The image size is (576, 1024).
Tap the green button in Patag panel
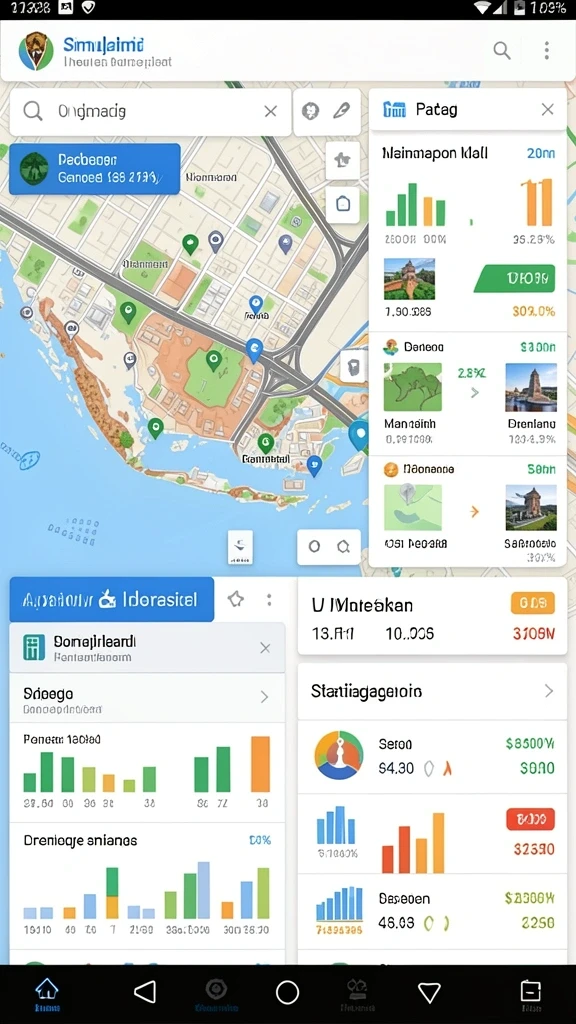[x=515, y=279]
